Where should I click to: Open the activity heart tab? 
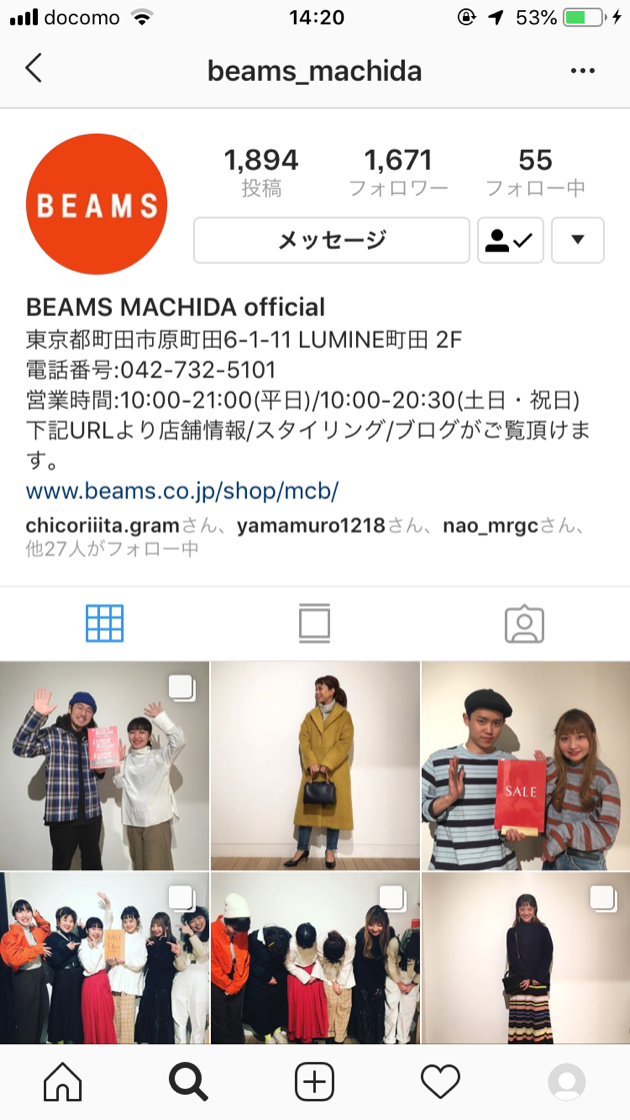[440, 1082]
